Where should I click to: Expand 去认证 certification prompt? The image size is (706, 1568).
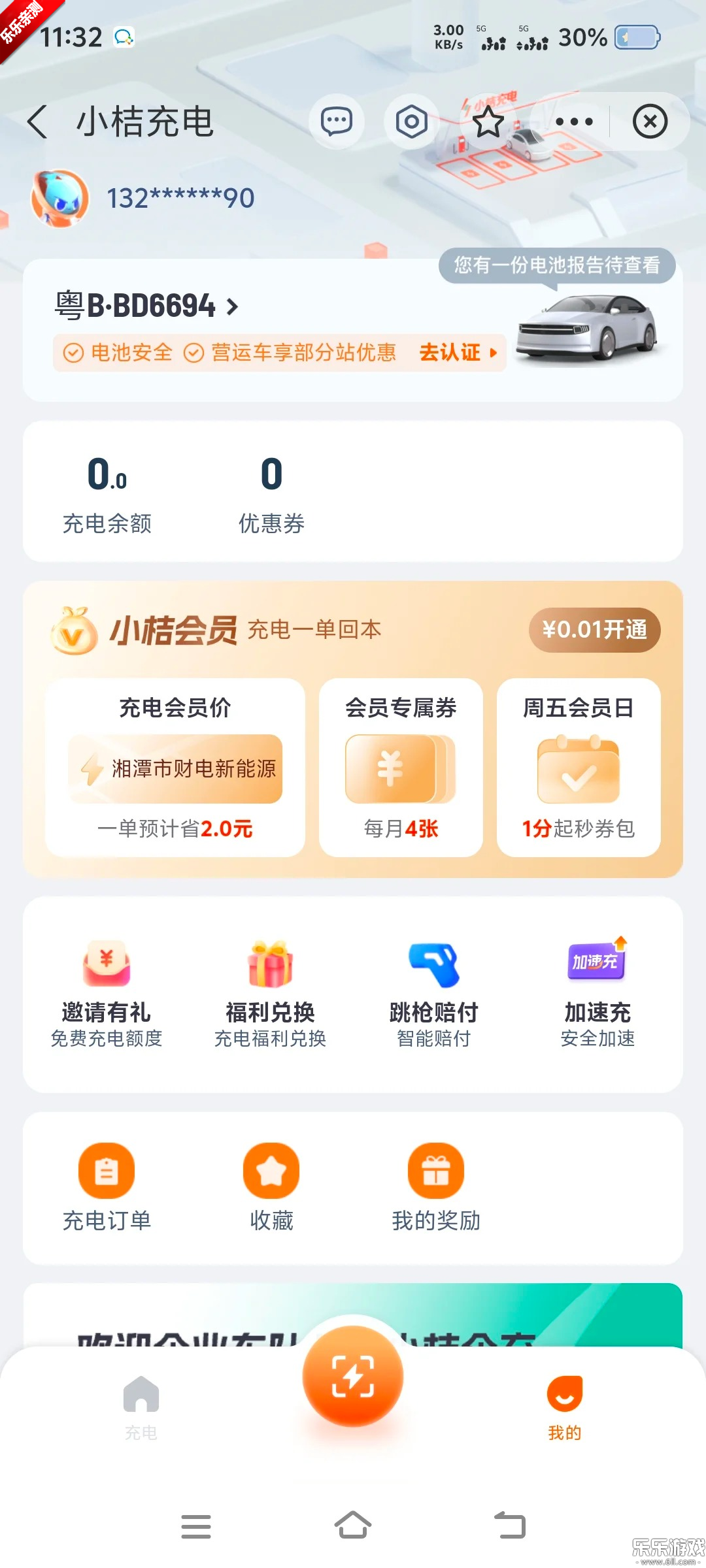[456, 352]
